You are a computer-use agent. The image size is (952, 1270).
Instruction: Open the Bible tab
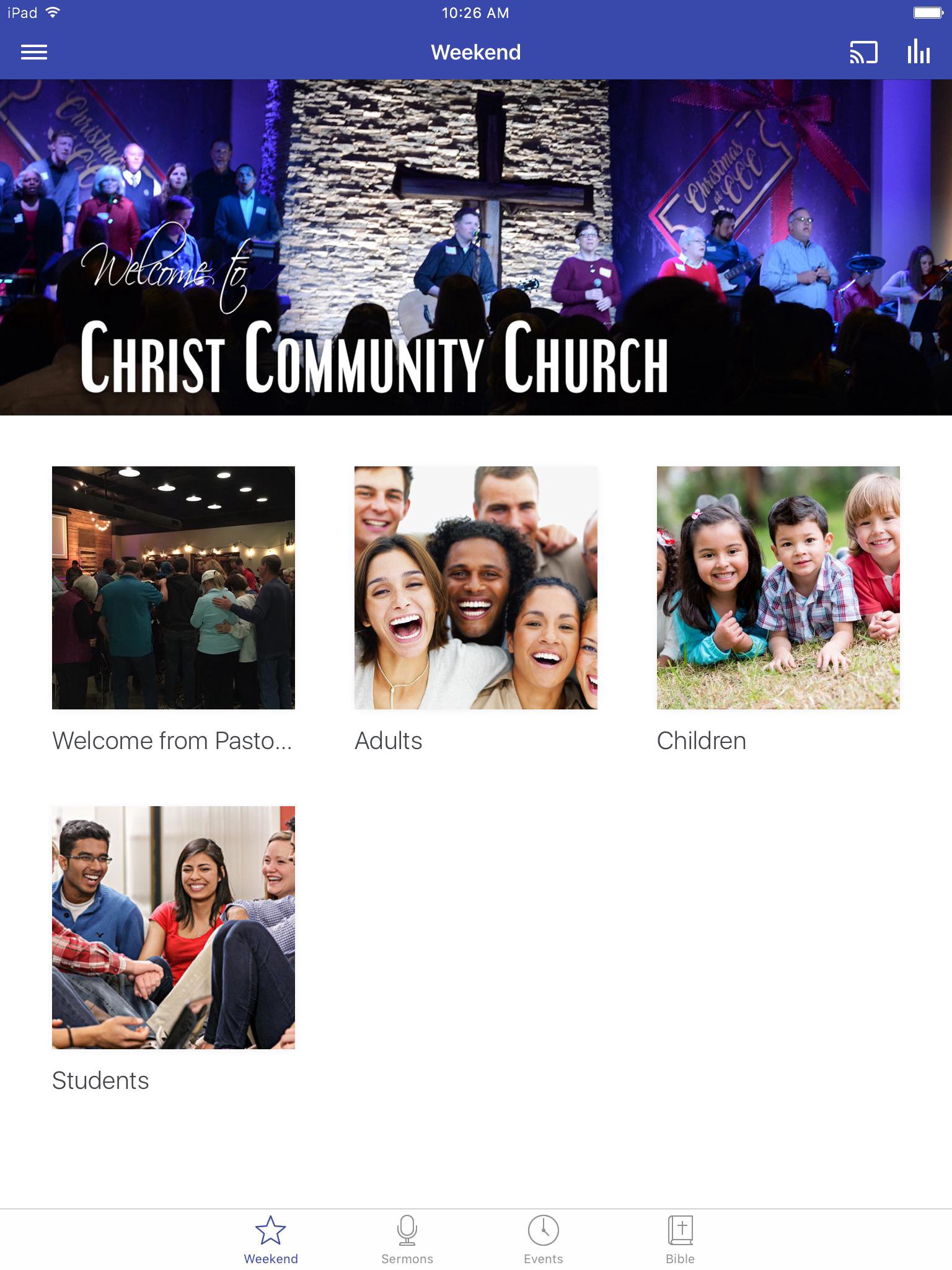680,1239
